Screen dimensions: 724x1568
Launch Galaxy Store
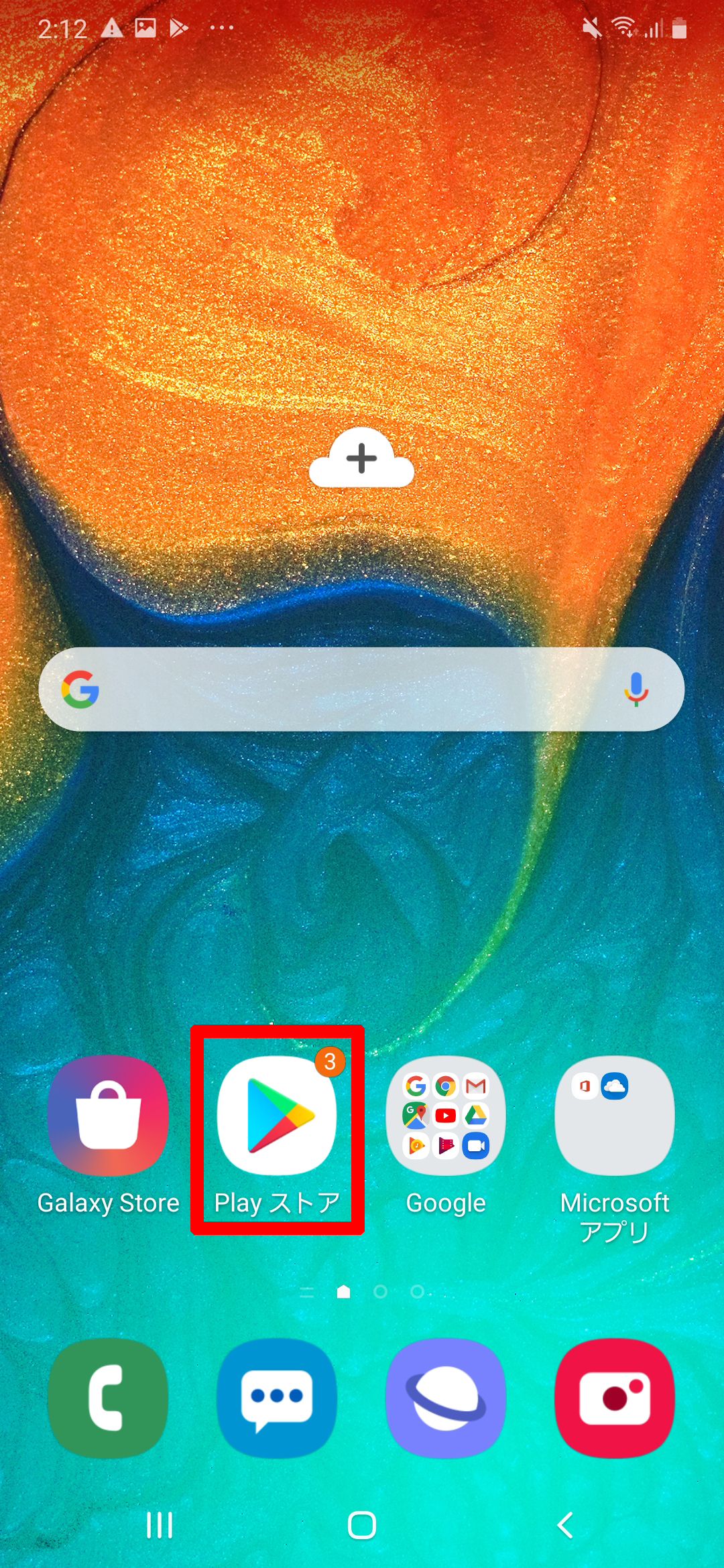(x=108, y=1116)
